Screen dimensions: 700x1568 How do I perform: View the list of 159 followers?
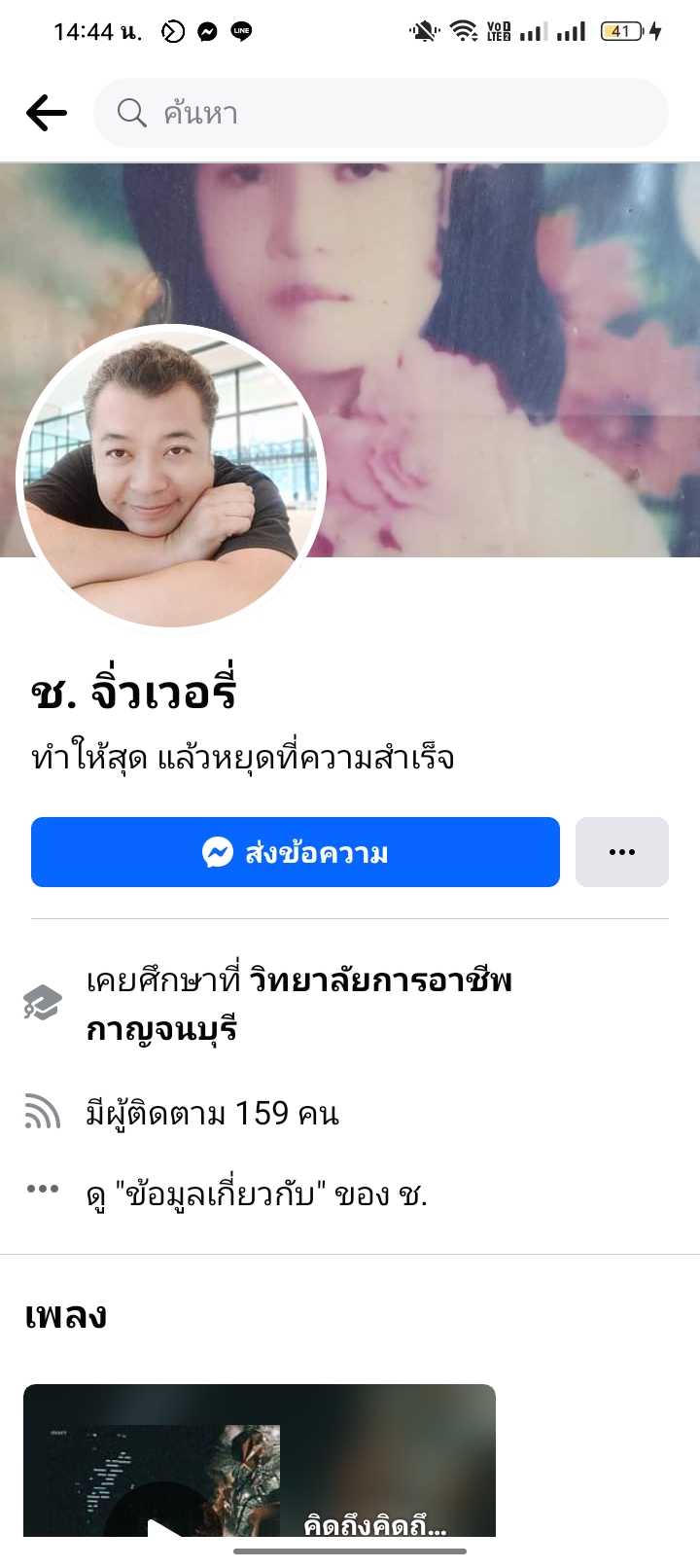point(212,1113)
